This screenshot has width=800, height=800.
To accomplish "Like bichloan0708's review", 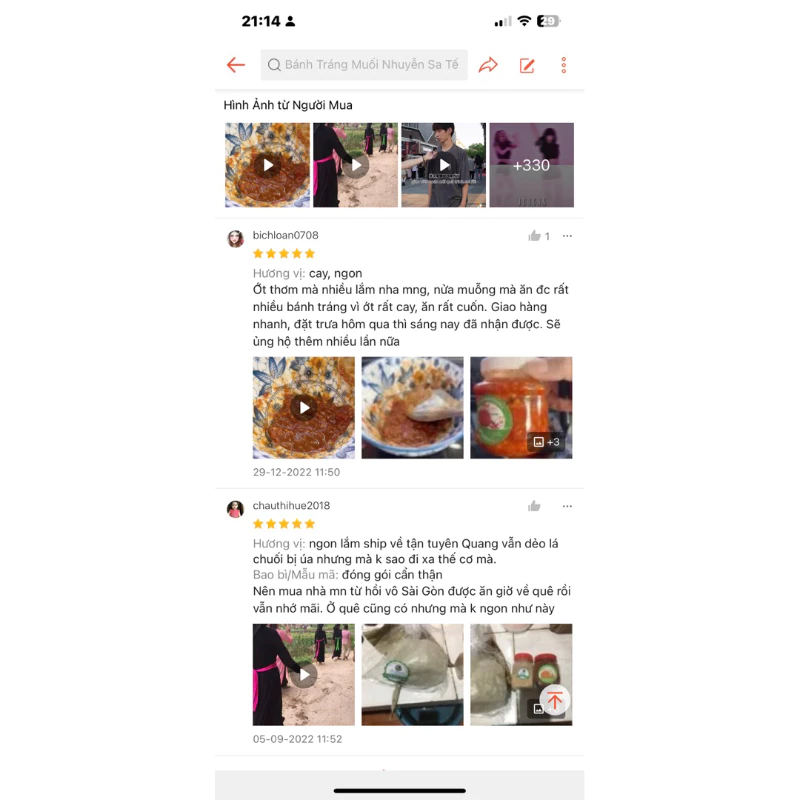I will (x=534, y=236).
